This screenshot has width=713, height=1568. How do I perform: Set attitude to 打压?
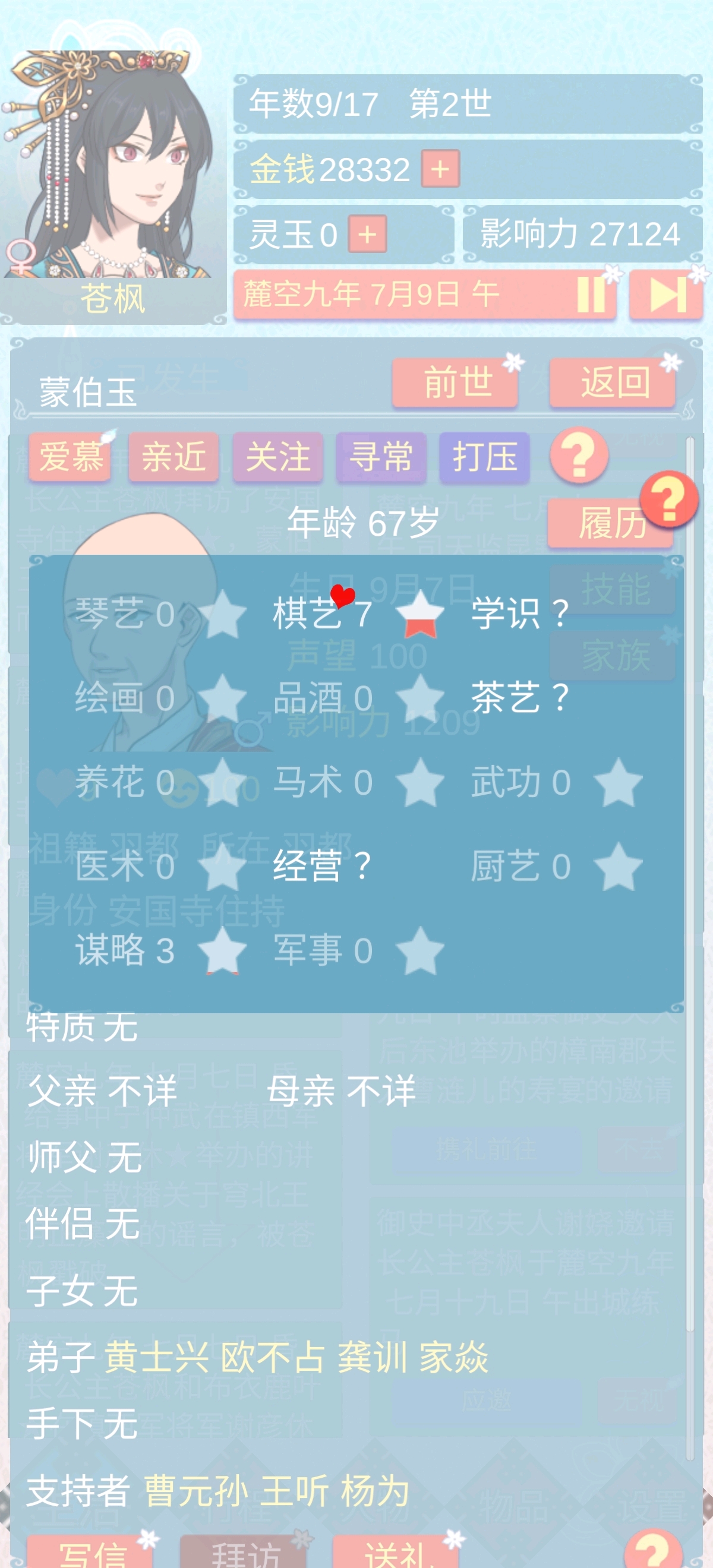coord(484,457)
